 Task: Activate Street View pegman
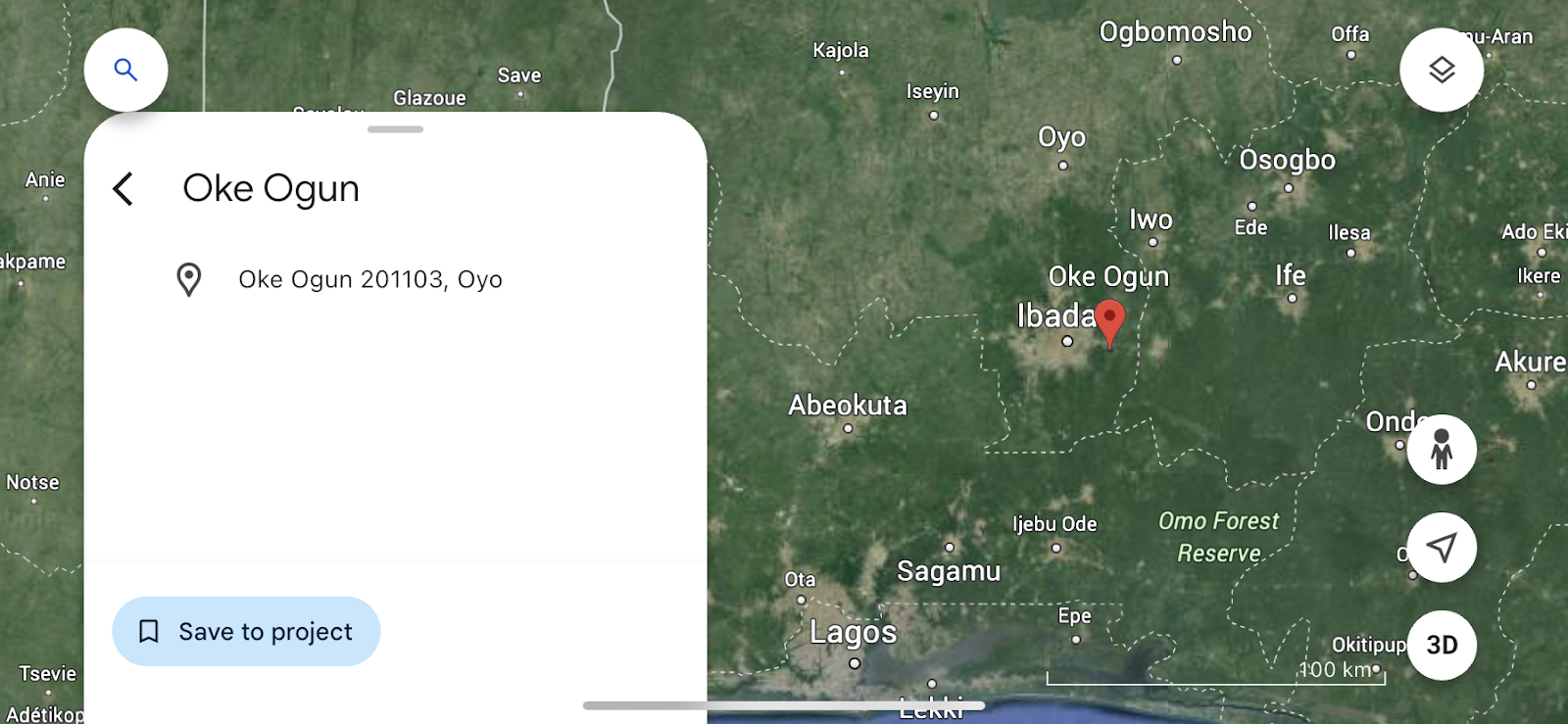1441,450
